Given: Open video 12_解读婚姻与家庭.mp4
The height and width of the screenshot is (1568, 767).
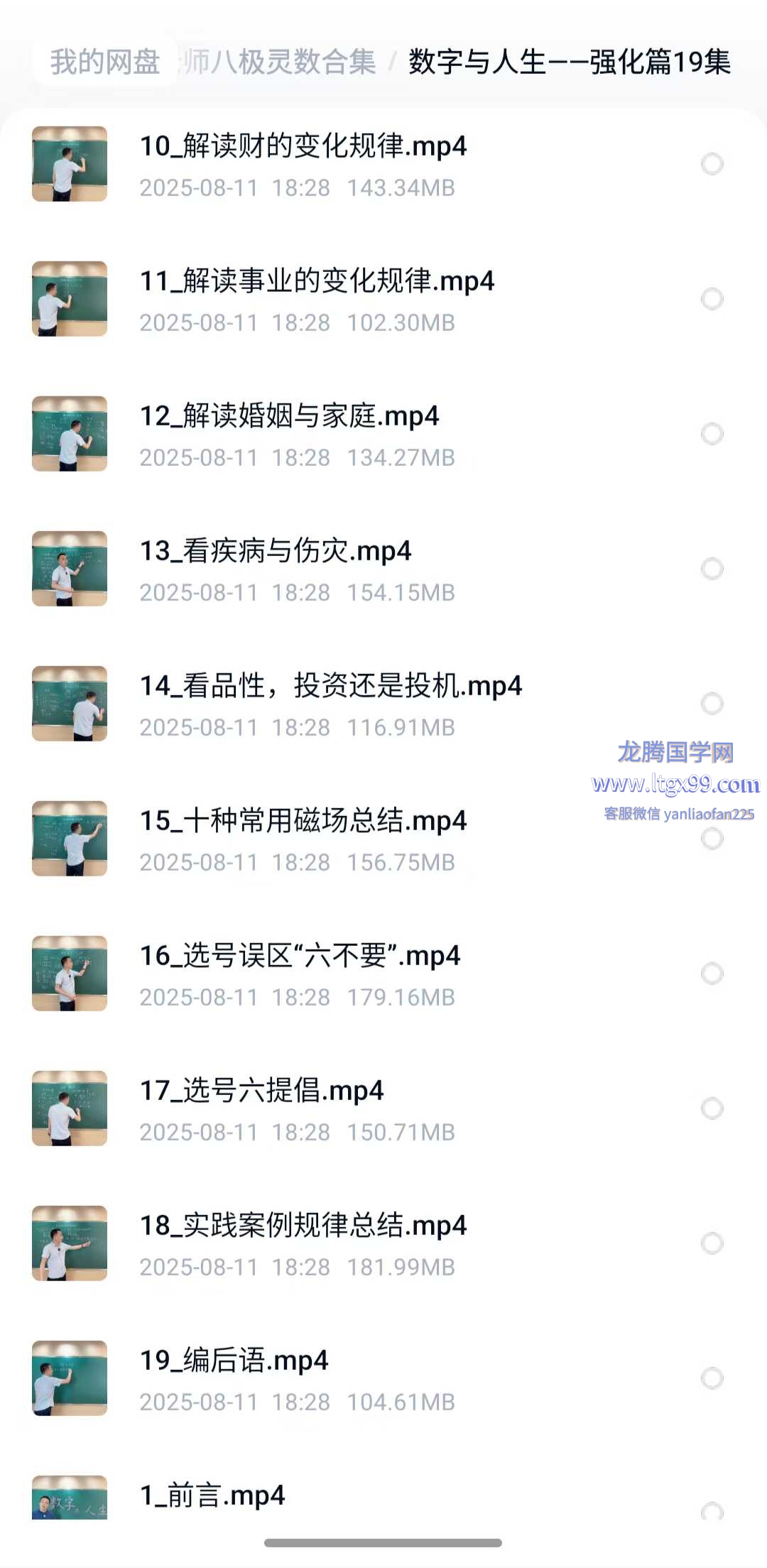Looking at the screenshot, I should coord(289,416).
